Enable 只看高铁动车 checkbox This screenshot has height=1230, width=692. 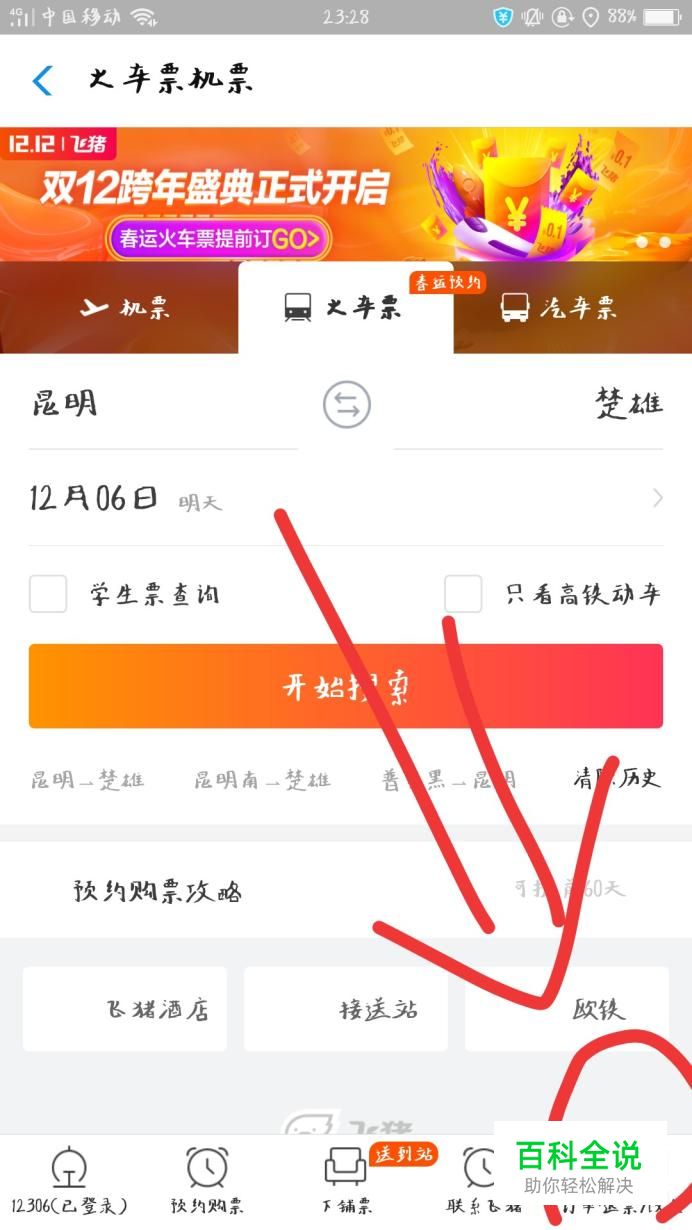point(463,594)
